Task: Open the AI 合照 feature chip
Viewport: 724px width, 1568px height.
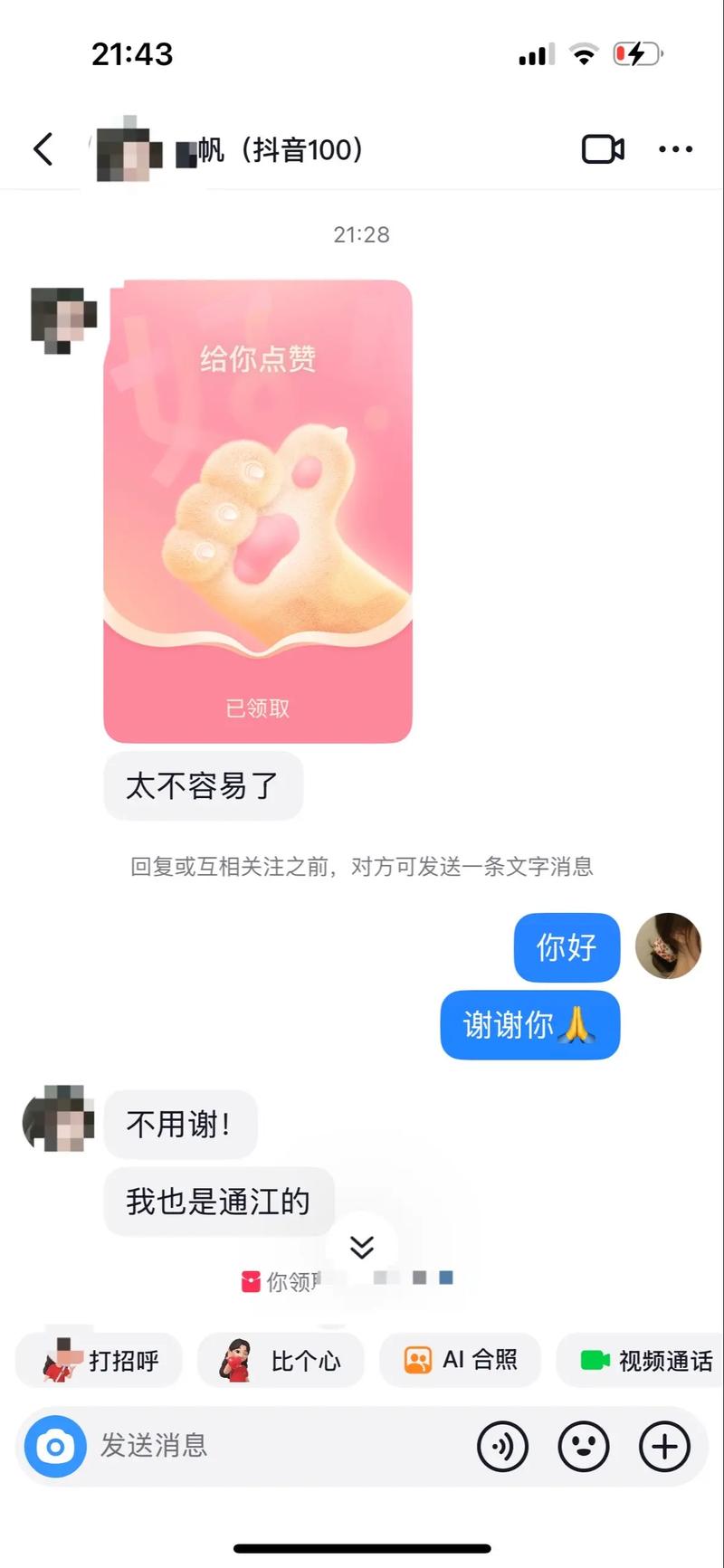Action: pos(461,1360)
